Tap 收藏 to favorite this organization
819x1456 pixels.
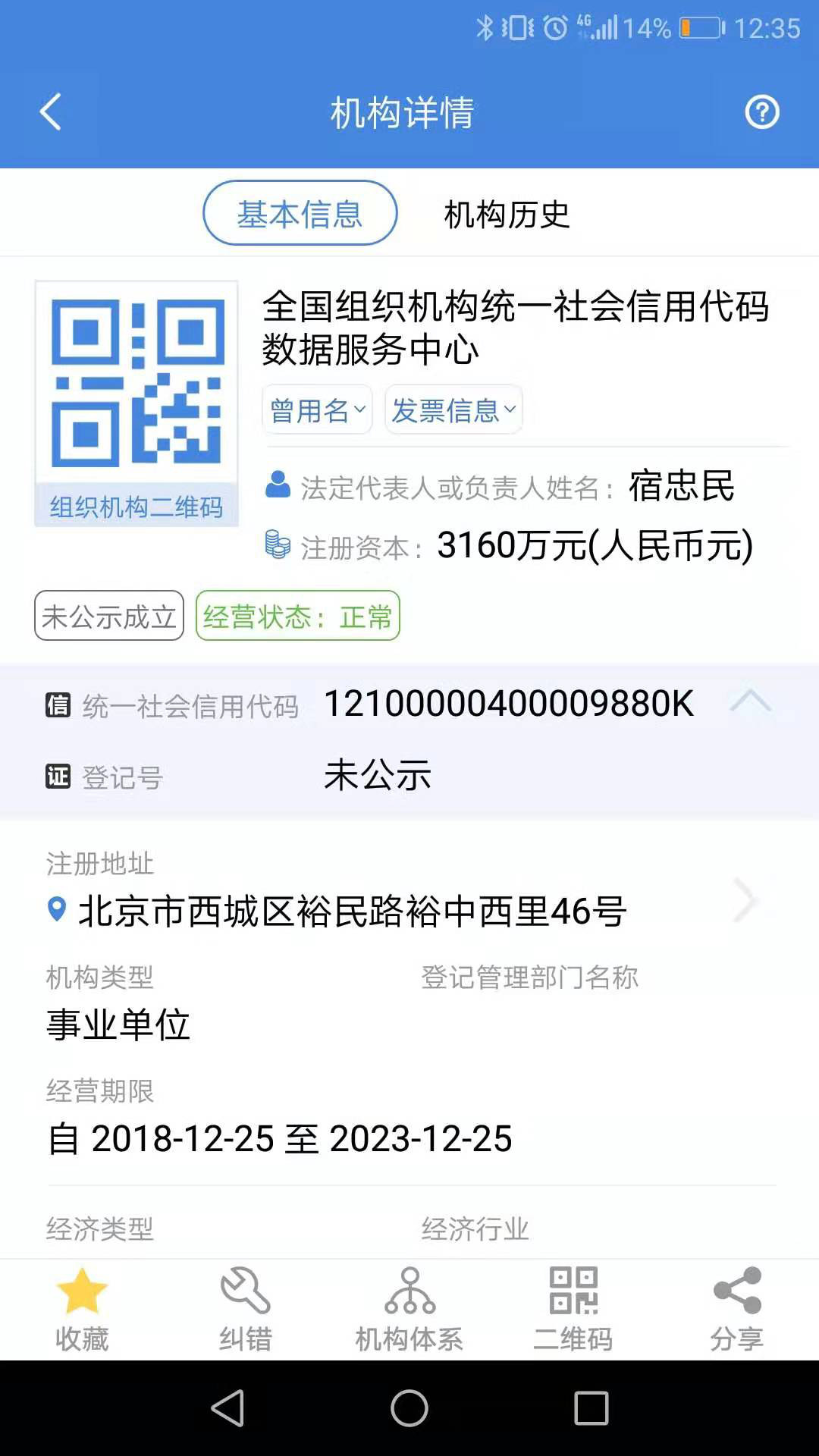[x=82, y=1310]
